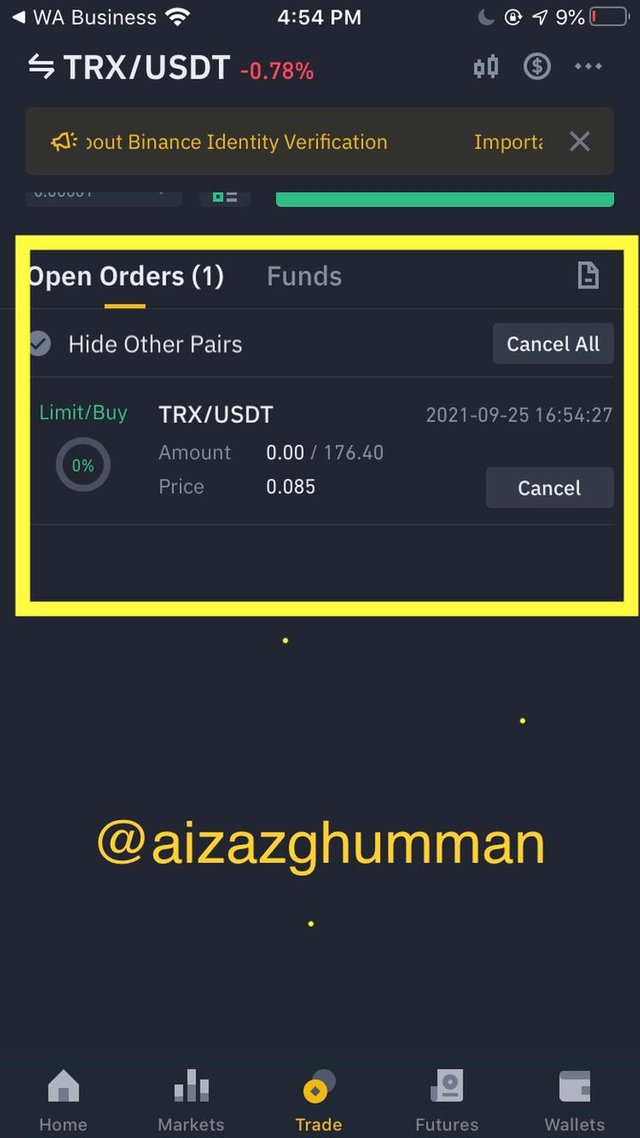Go to the Home tab

tap(63, 1100)
